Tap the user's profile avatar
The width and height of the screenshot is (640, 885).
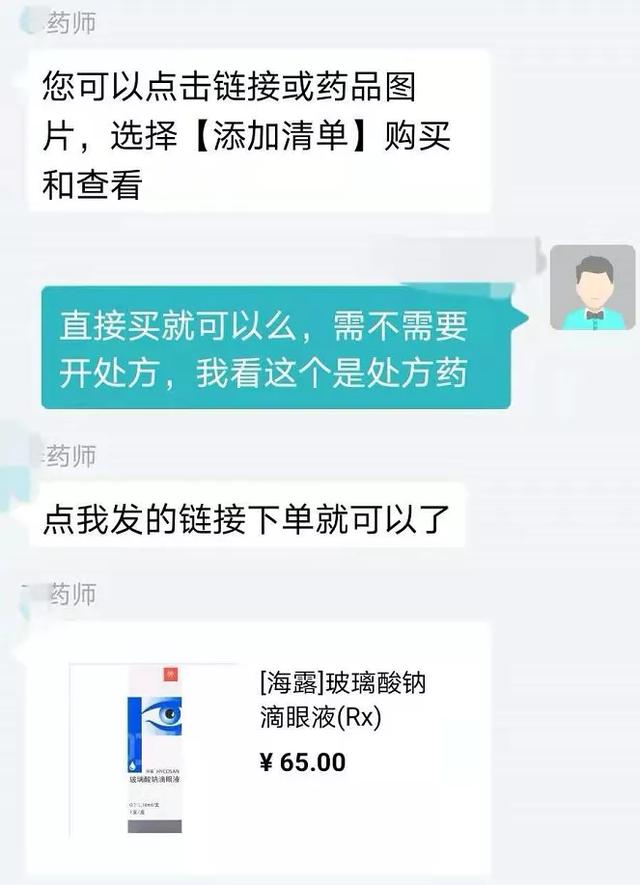click(x=590, y=288)
